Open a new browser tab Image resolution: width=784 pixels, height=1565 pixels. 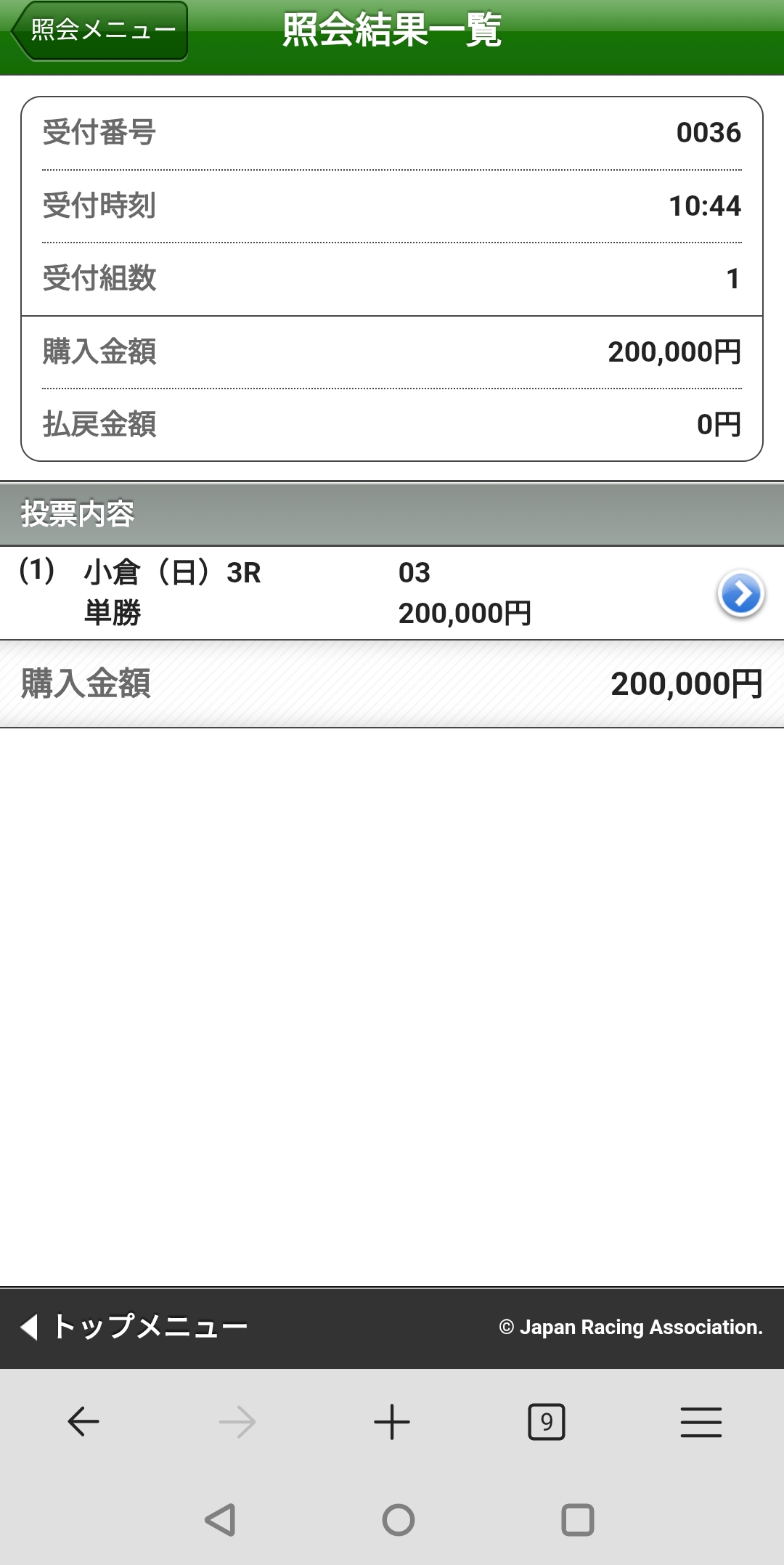click(x=392, y=1421)
